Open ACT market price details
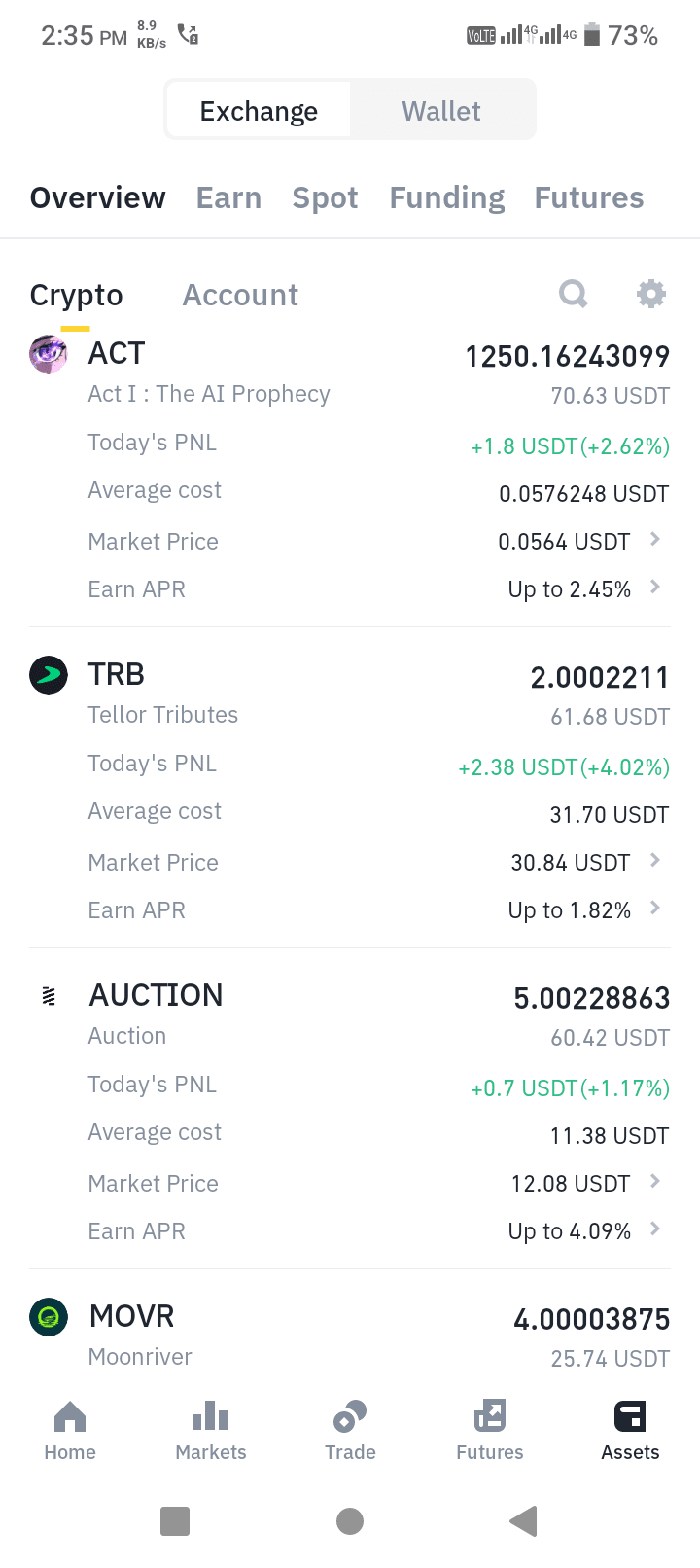This screenshot has width=700, height=1568. click(x=350, y=541)
